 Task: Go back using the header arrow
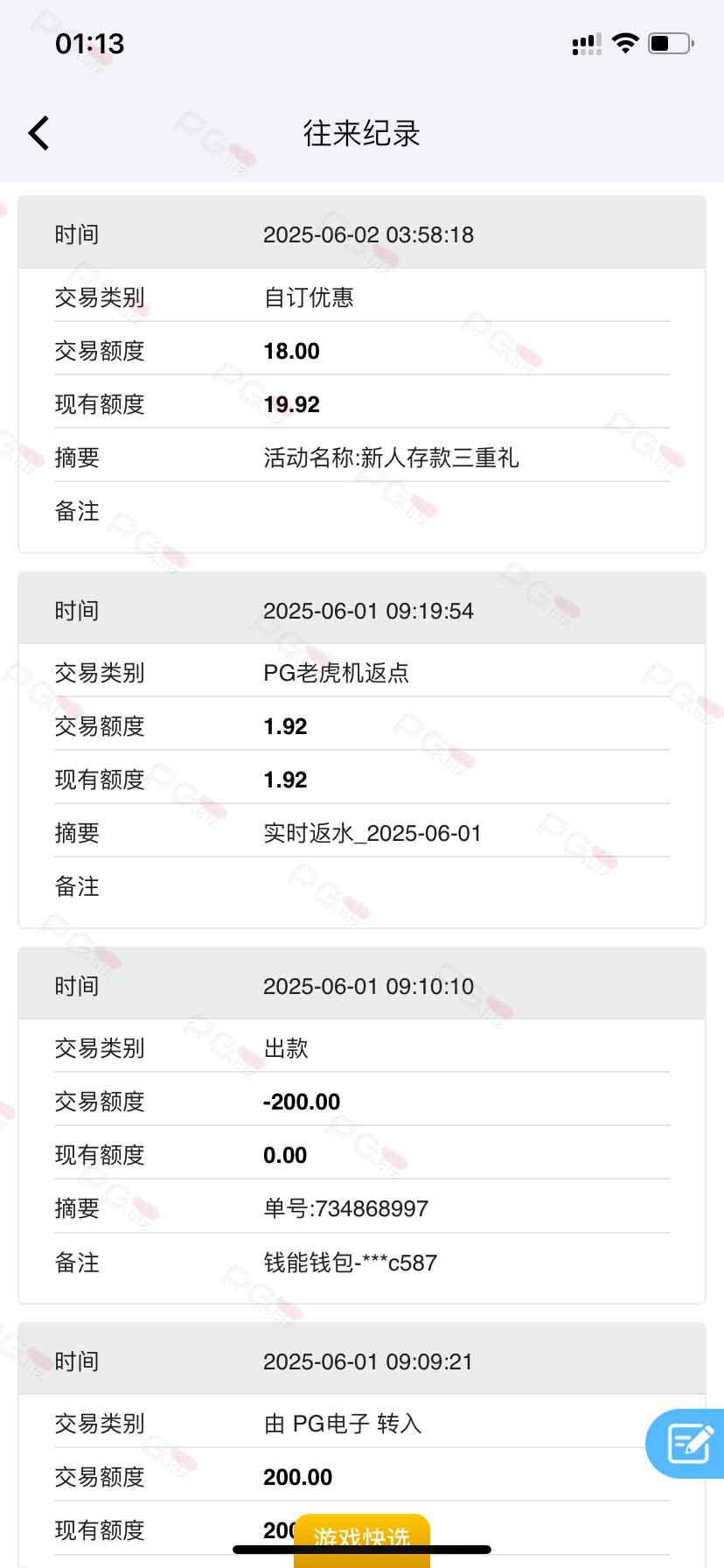(38, 133)
